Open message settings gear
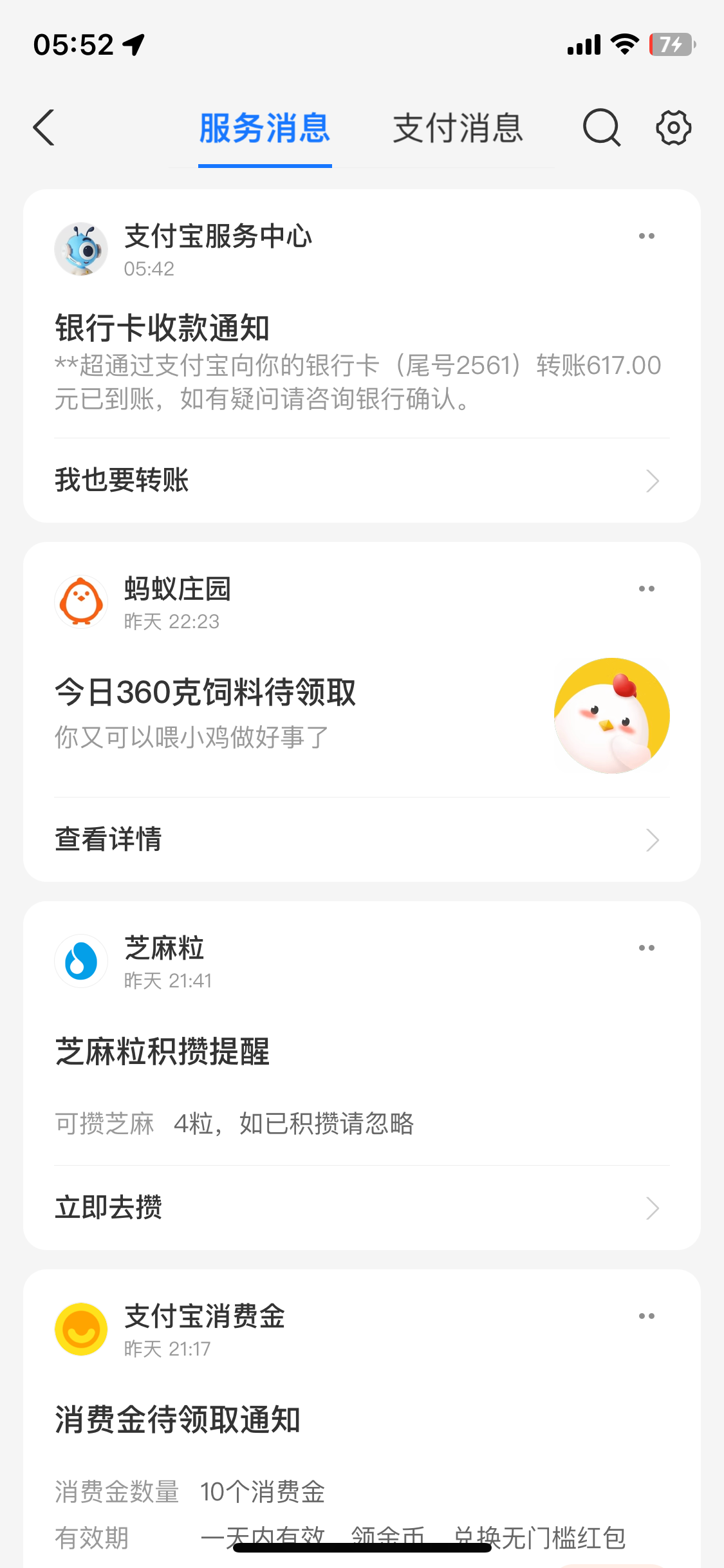The image size is (724, 1568). click(x=673, y=127)
